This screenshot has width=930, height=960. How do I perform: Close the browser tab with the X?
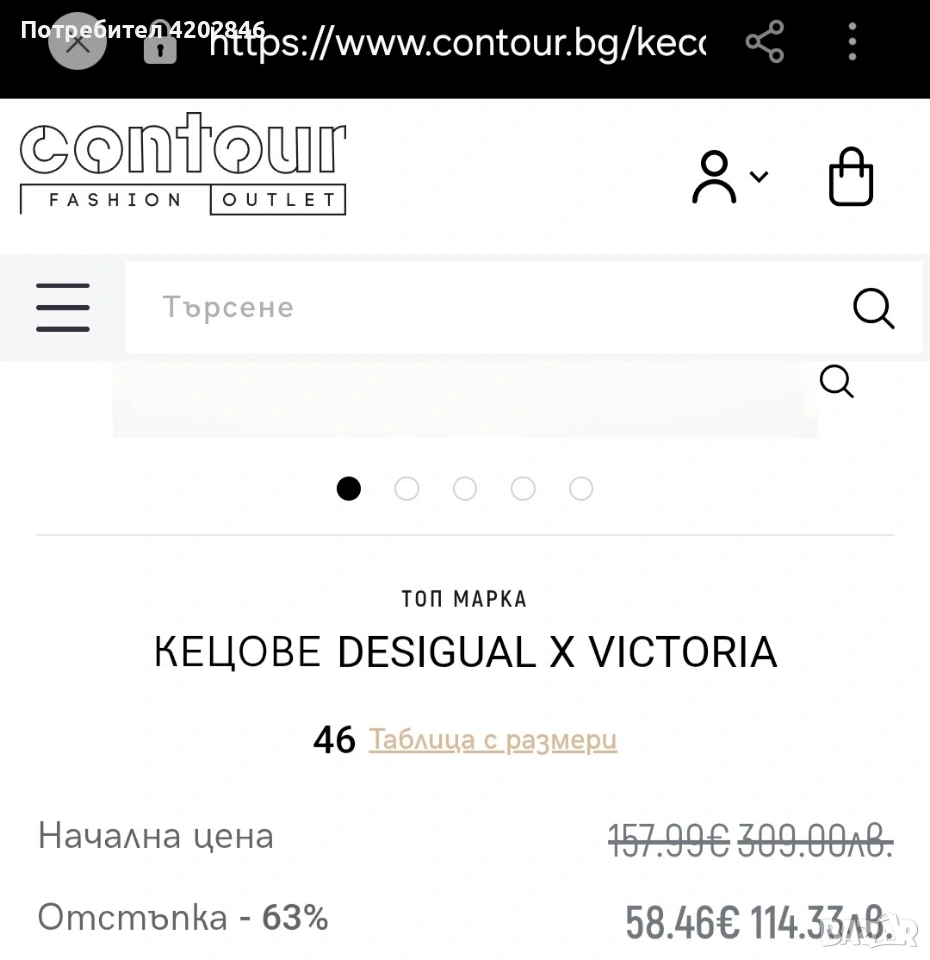coord(77,42)
